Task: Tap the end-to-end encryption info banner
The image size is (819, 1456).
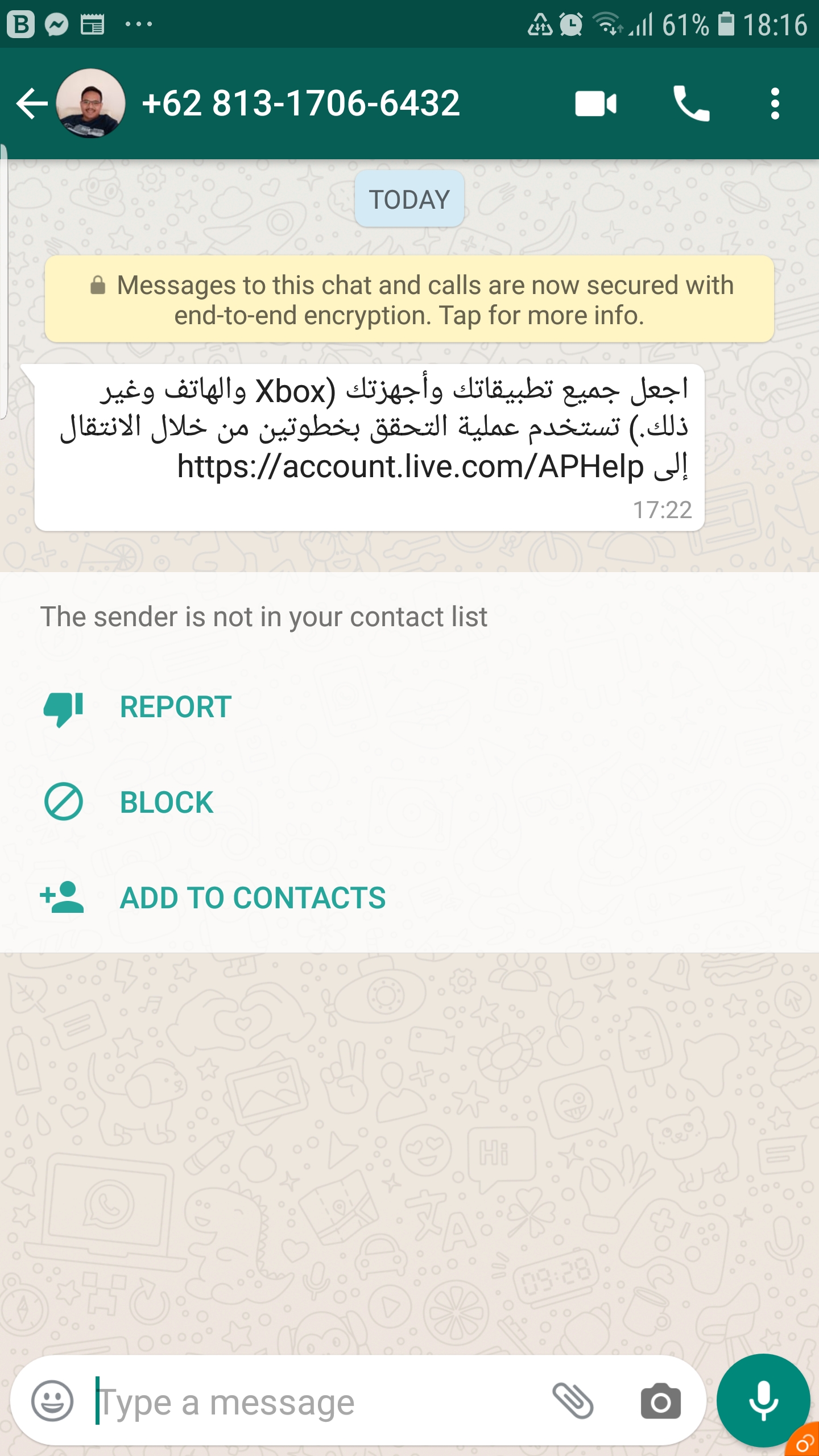Action: tap(409, 300)
